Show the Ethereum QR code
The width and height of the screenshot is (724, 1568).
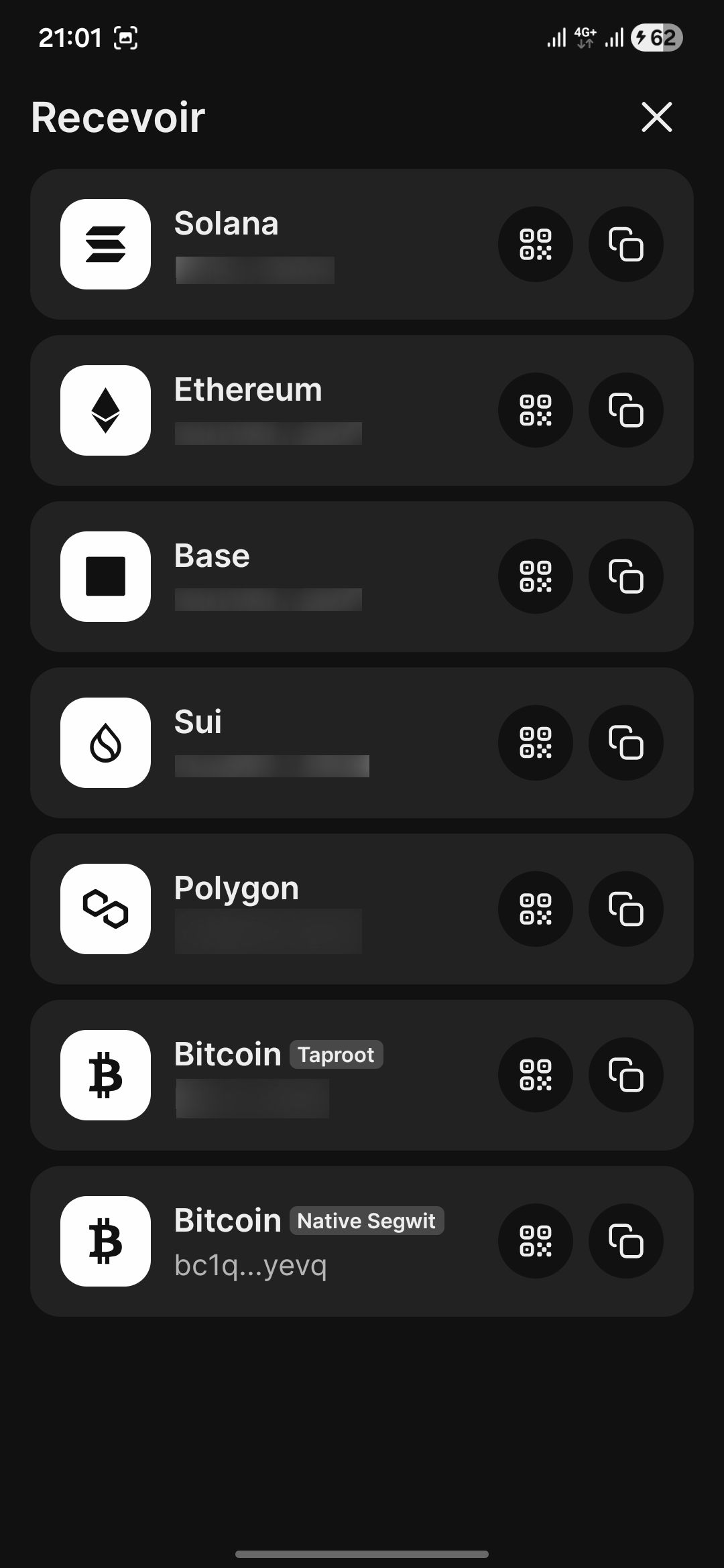(535, 410)
